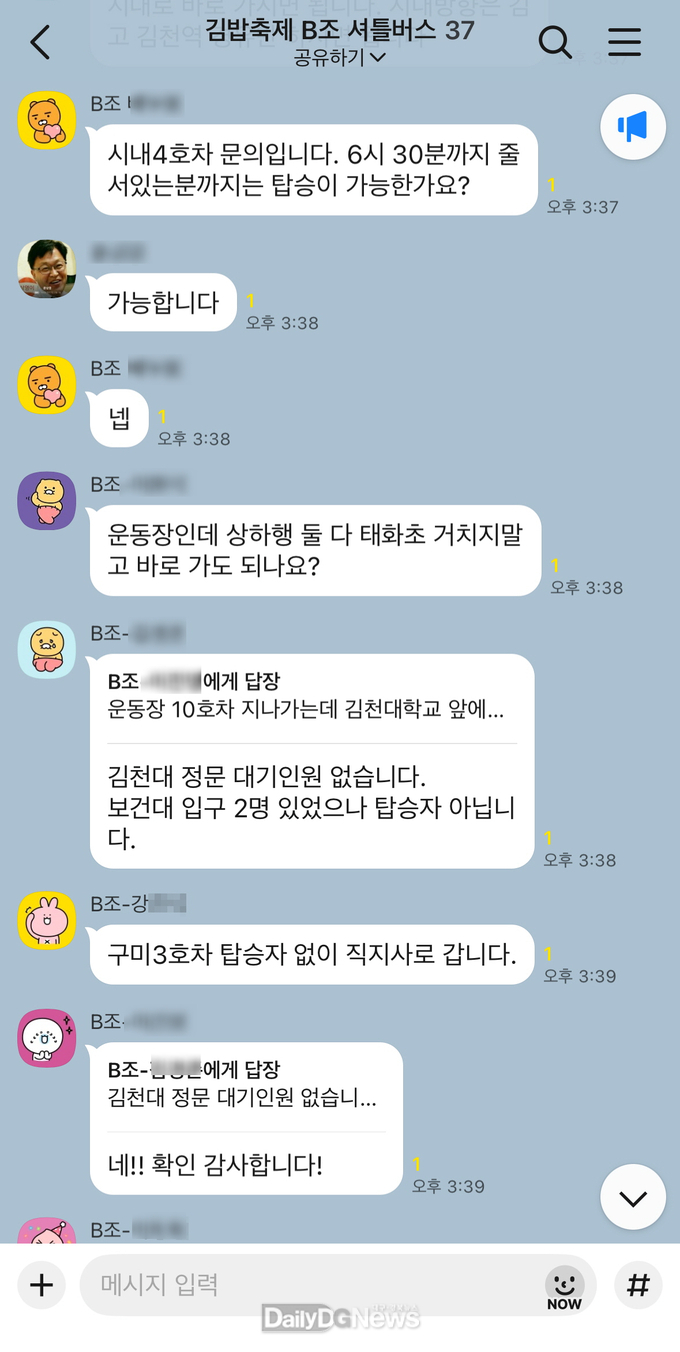
Task: Open the emoticon NOW picker
Action: 564,1286
